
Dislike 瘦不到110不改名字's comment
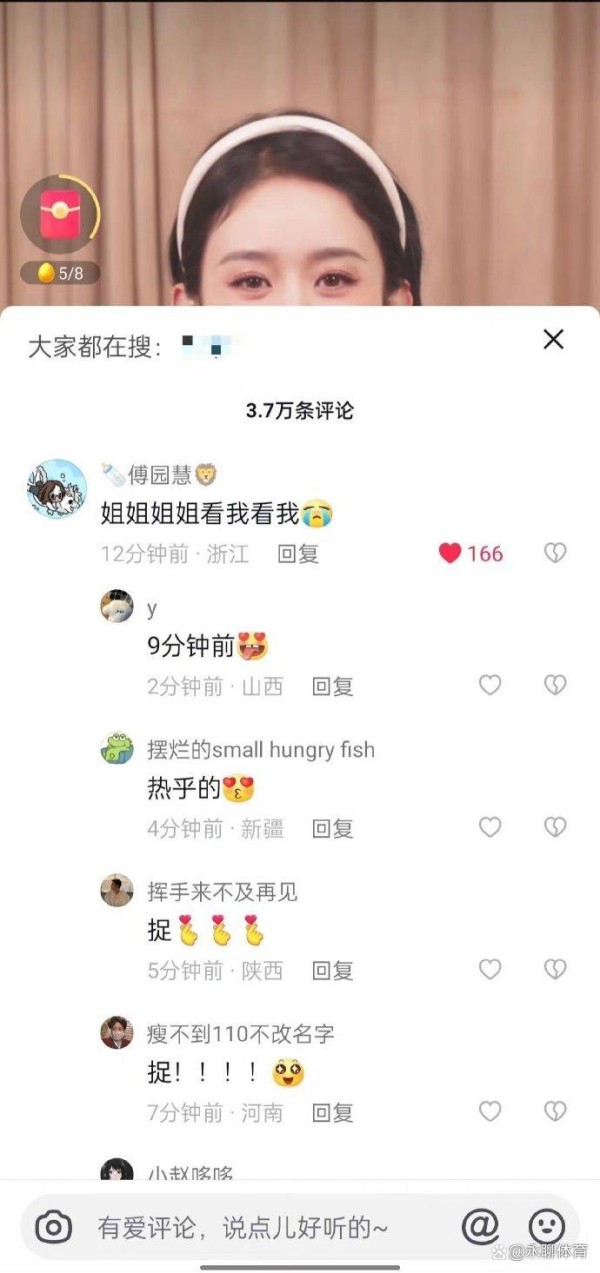coord(555,1111)
